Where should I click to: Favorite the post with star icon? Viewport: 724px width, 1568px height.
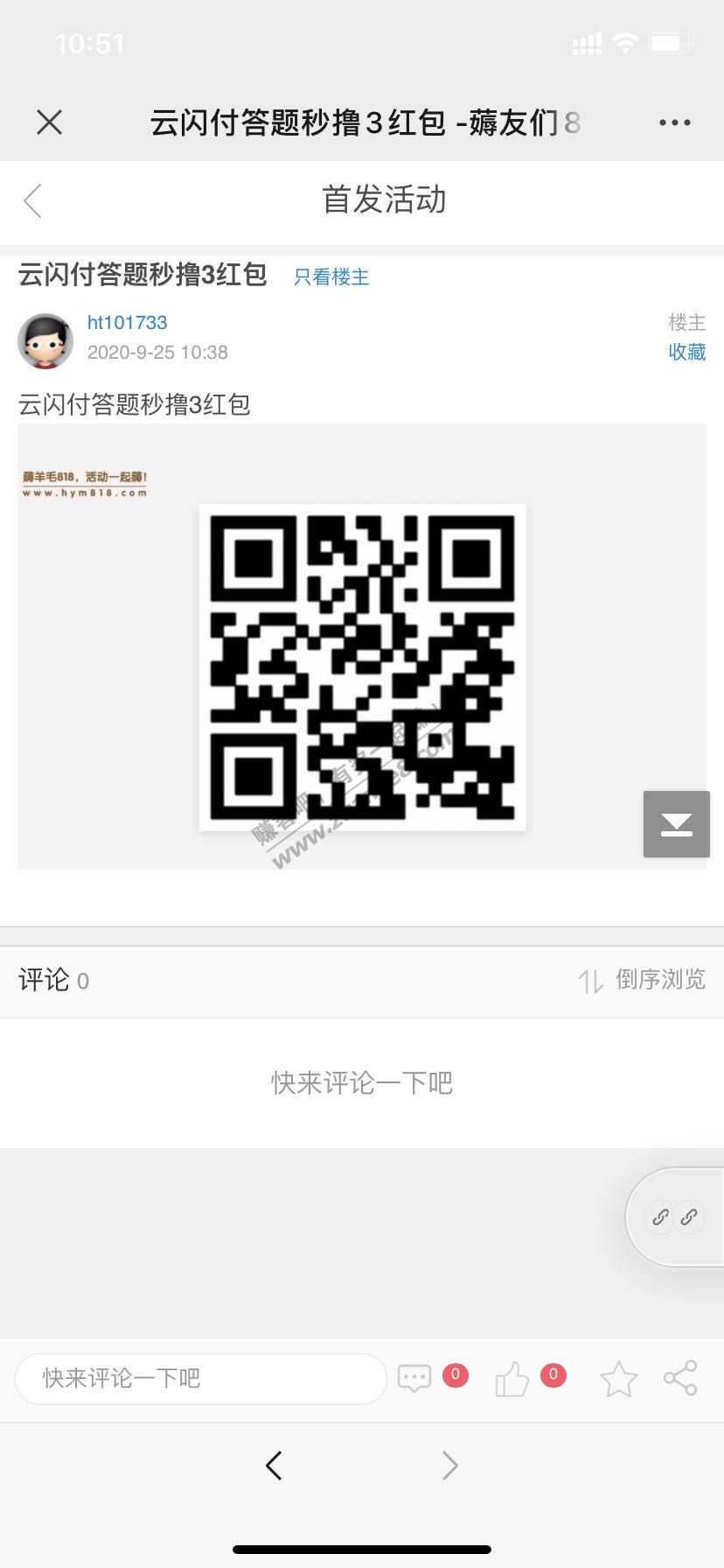[x=618, y=1379]
